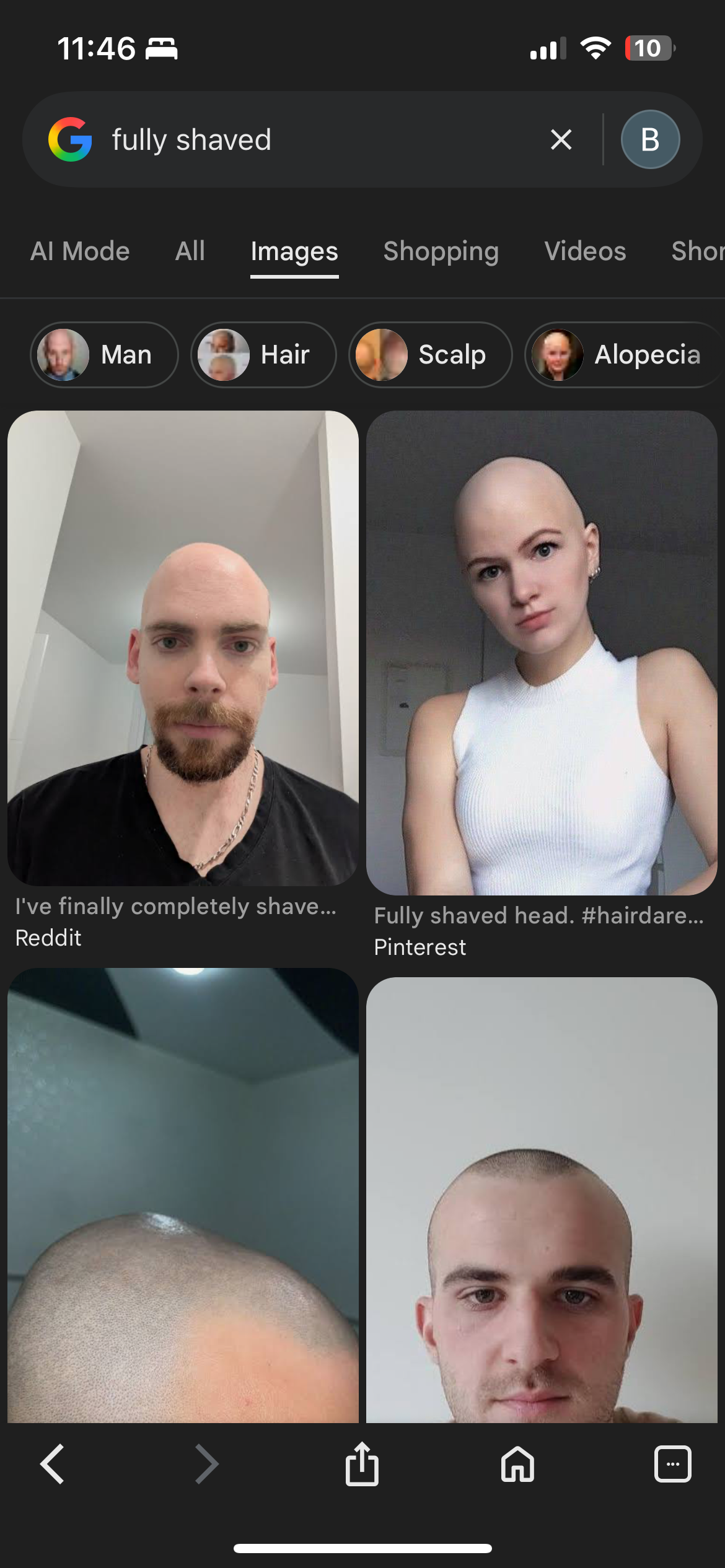The height and width of the screenshot is (1568, 725).
Task: Open the close-up scalp image result
Action: [x=183, y=1195]
